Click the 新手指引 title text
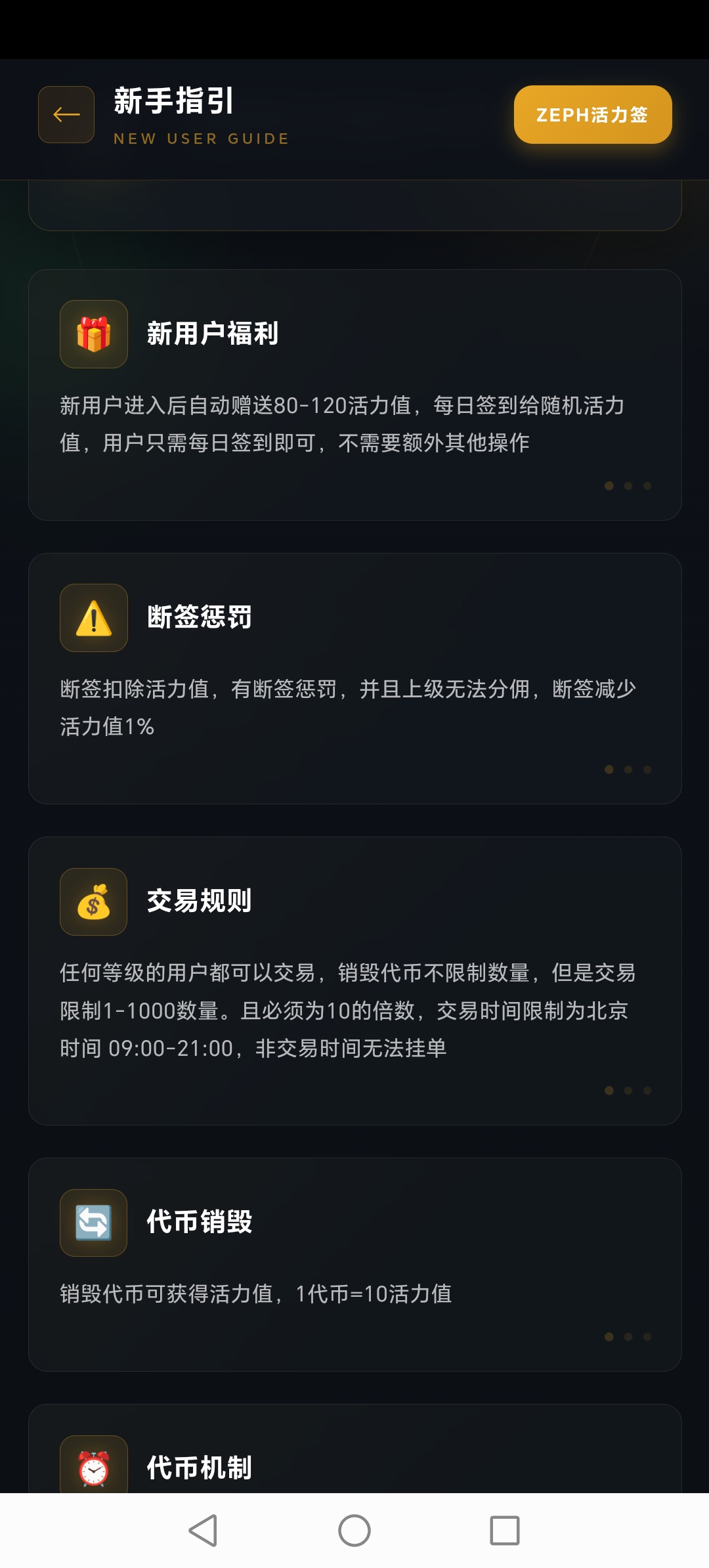This screenshot has height=1568, width=709. [175, 102]
